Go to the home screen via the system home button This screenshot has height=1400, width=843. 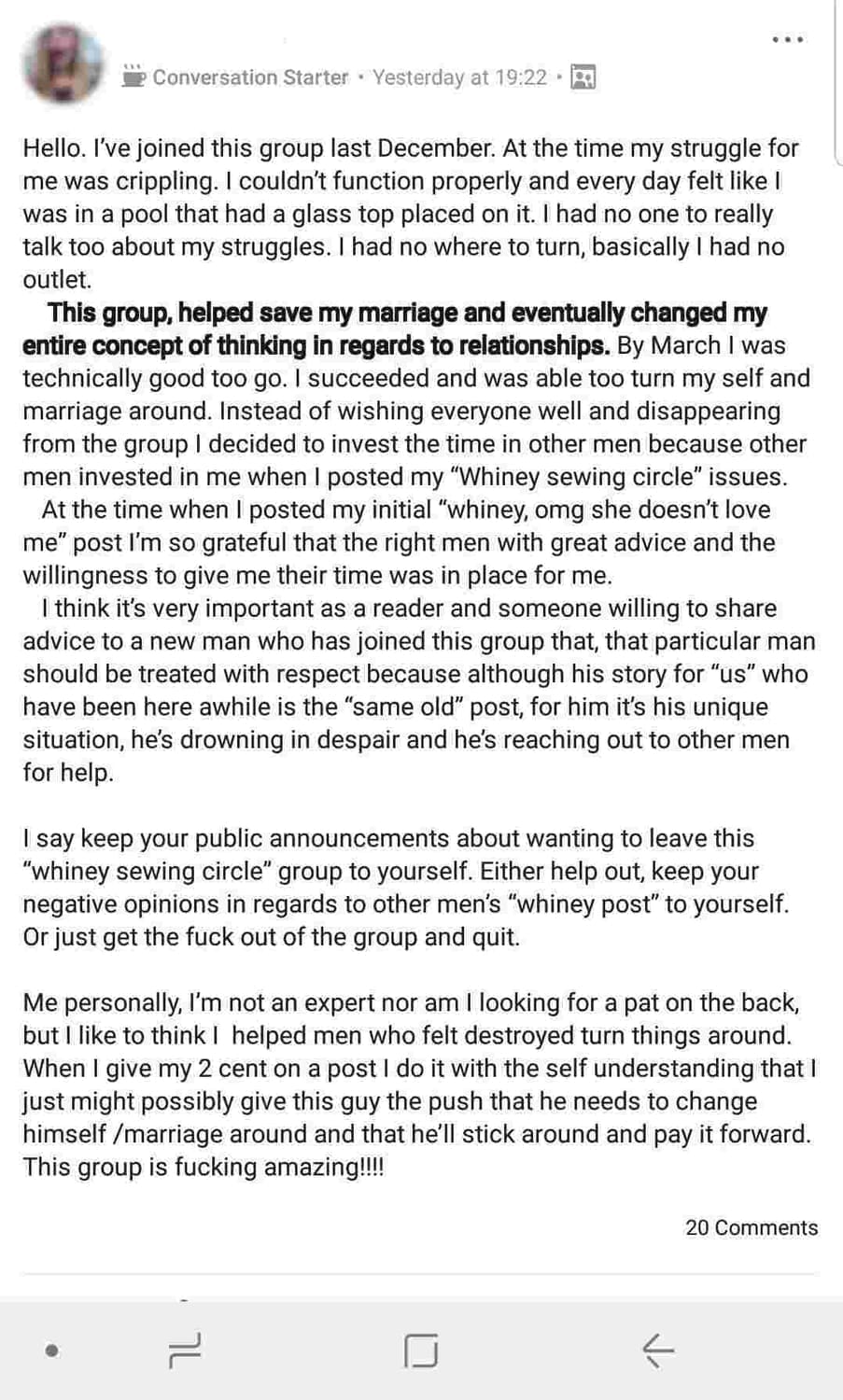421,1350
